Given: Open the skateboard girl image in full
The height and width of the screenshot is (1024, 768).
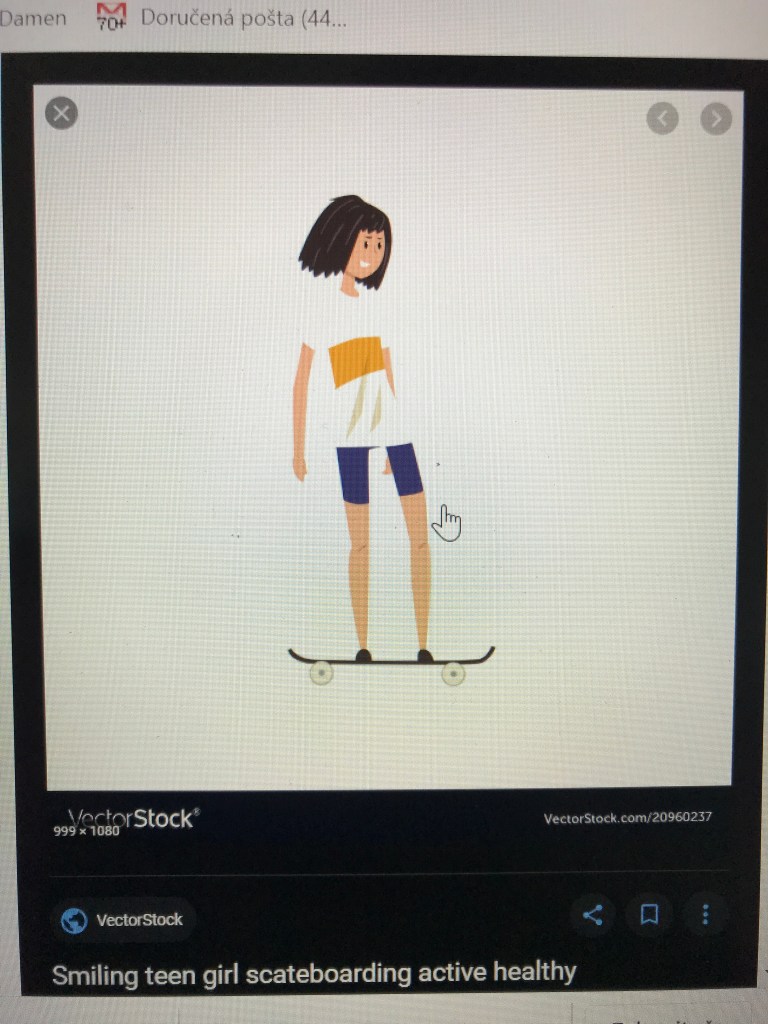Looking at the screenshot, I should click(388, 438).
